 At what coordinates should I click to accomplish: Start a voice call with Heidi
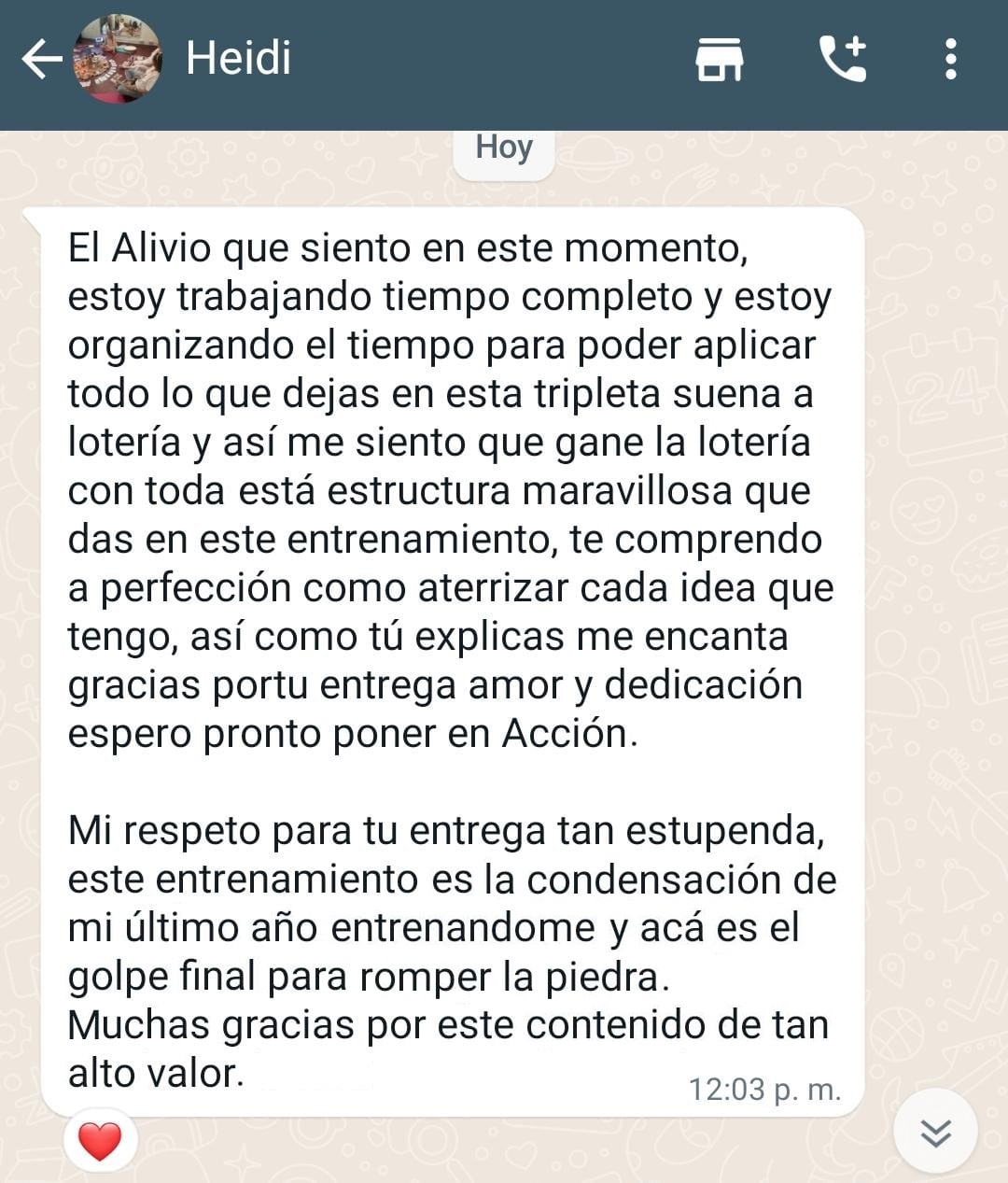tap(843, 60)
